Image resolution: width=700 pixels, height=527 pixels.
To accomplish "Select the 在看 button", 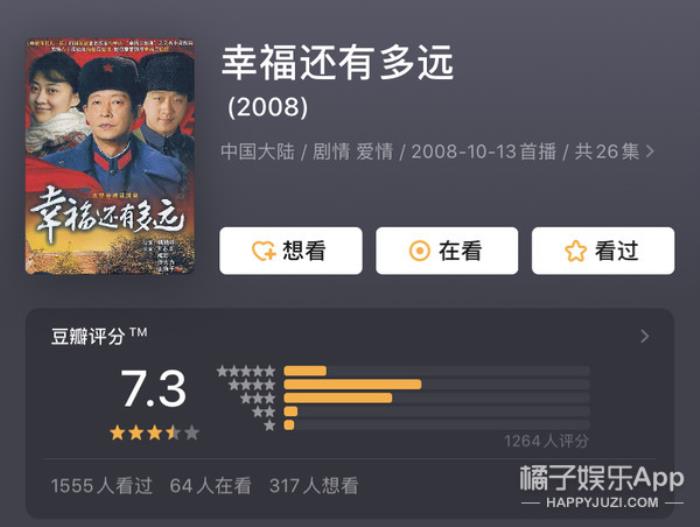I will click(x=446, y=251).
